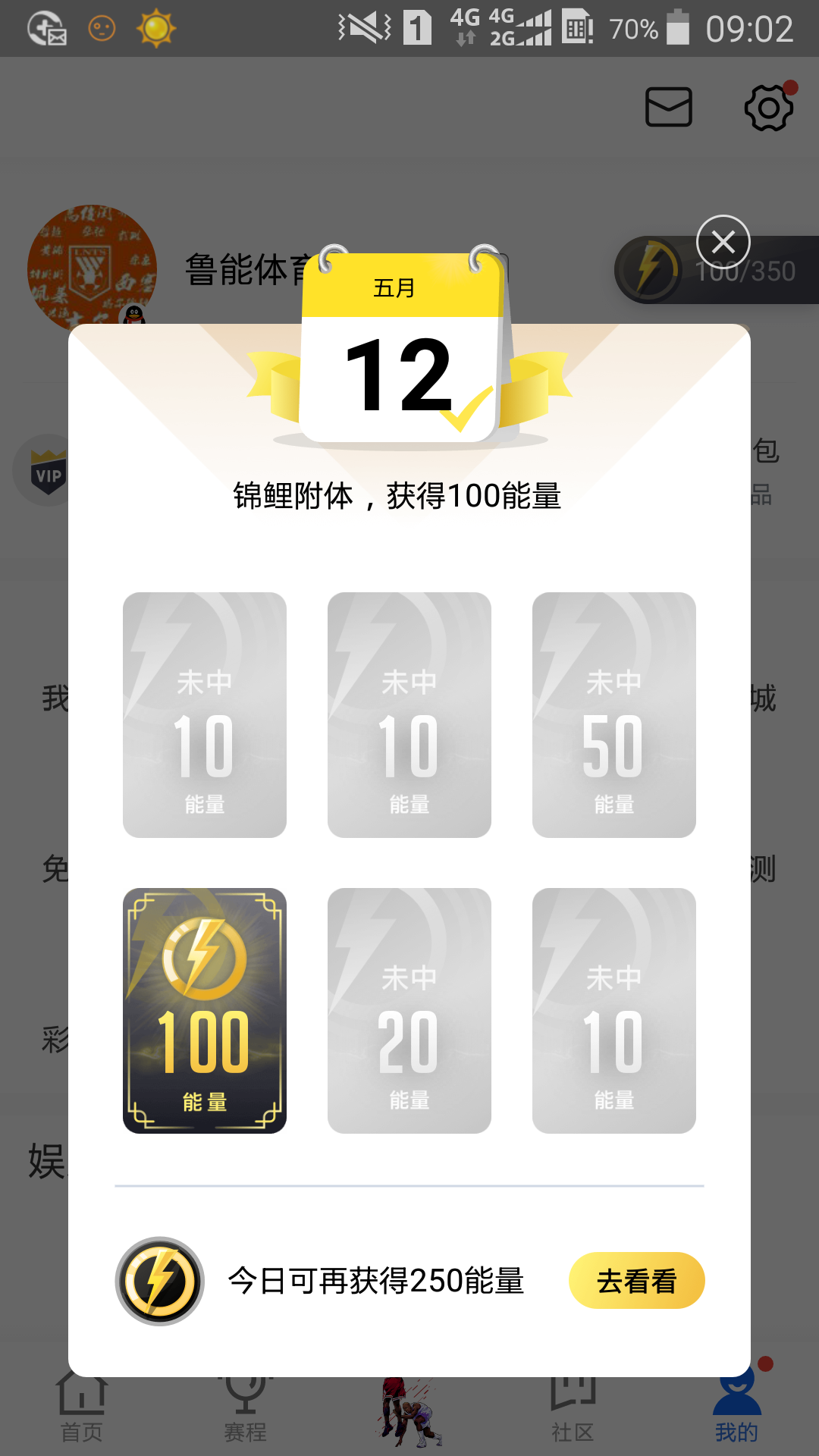This screenshot has height=1456, width=819.
Task: Tap the 去看看 button
Action: click(x=636, y=1281)
